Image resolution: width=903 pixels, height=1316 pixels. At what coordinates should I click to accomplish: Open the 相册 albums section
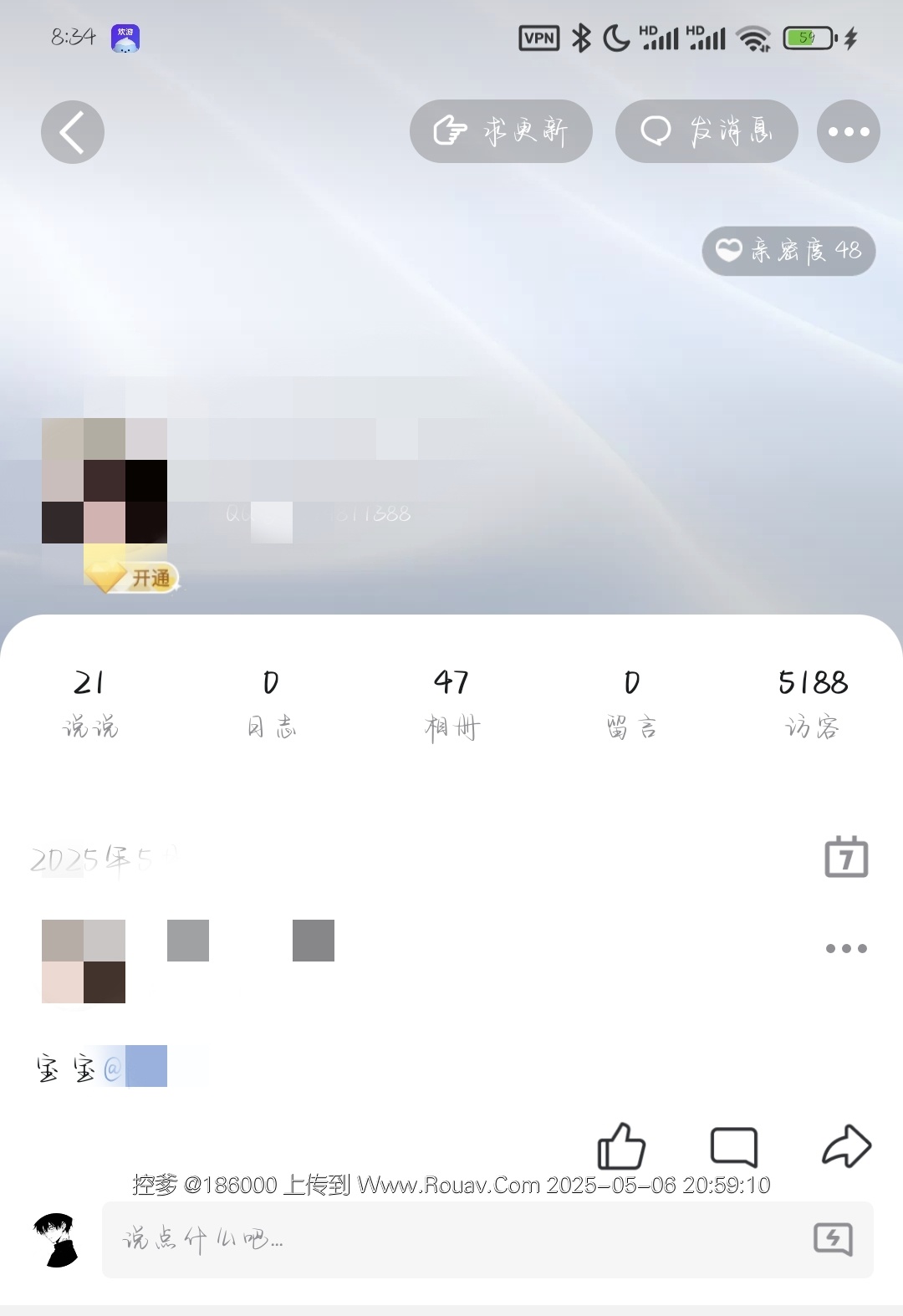(x=451, y=704)
